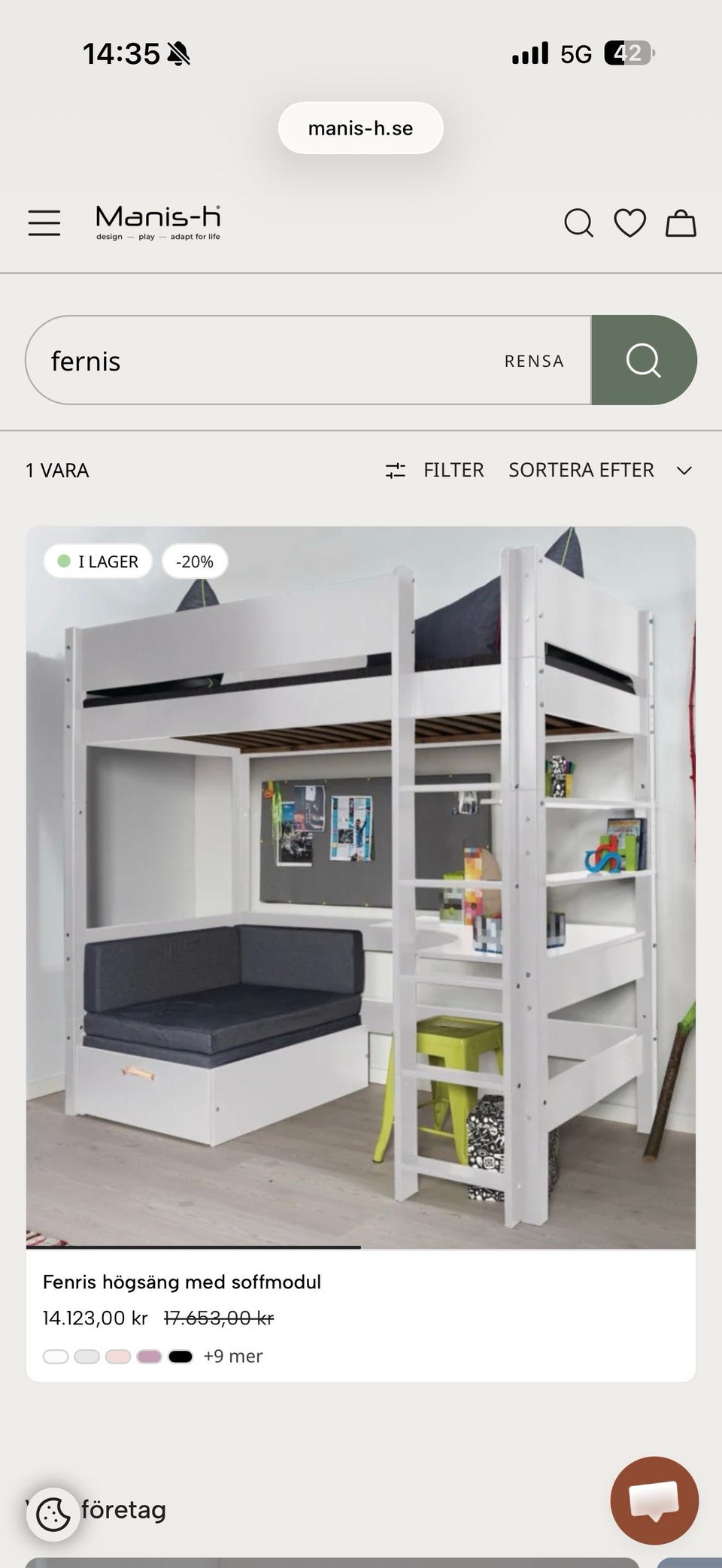Tap the manis-h.se address pill
Screen dimensions: 722x1568
pos(361,128)
